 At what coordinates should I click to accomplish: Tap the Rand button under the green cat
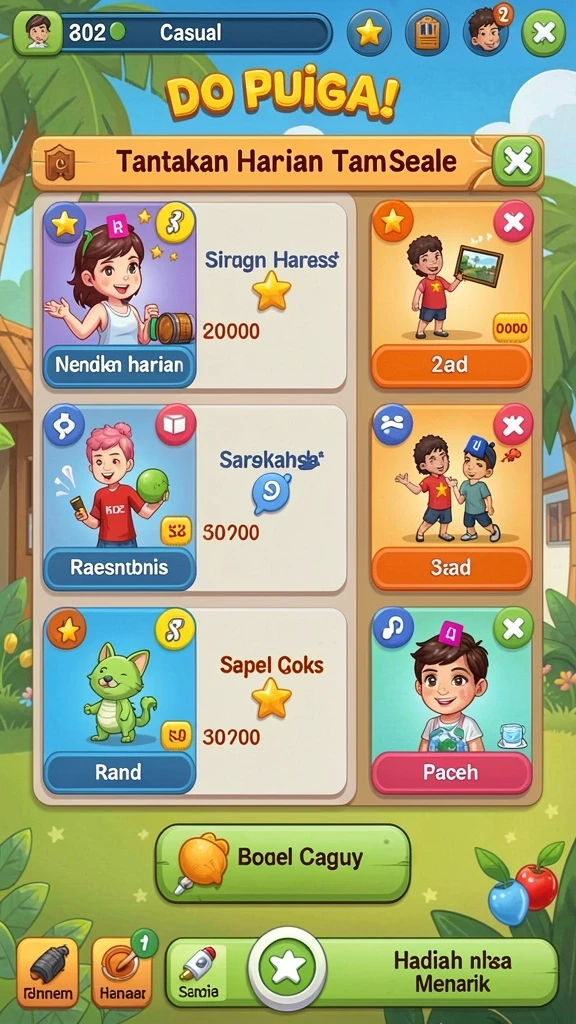coord(119,773)
